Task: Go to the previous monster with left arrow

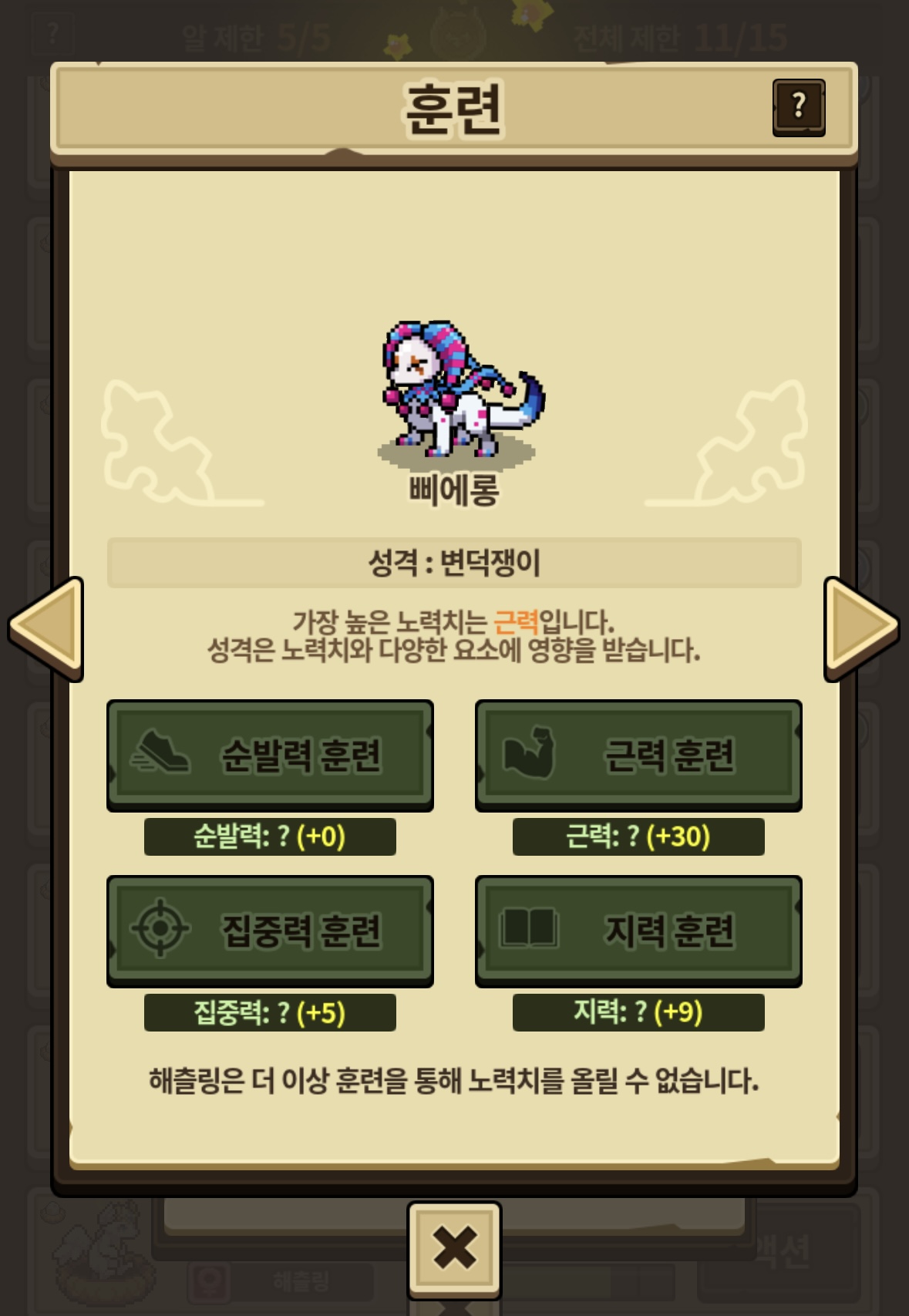Action: (x=48, y=628)
